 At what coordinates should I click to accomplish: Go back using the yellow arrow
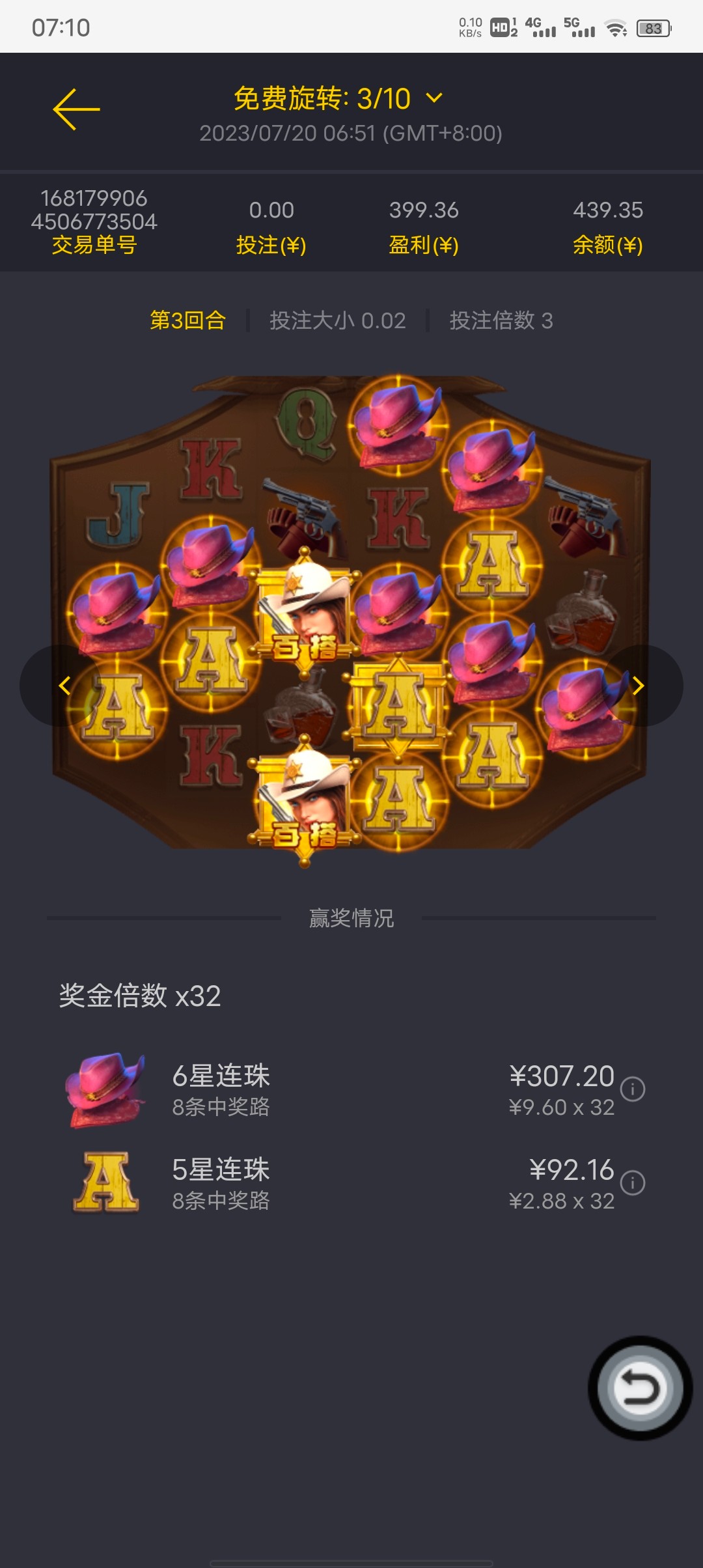pyautogui.click(x=76, y=109)
